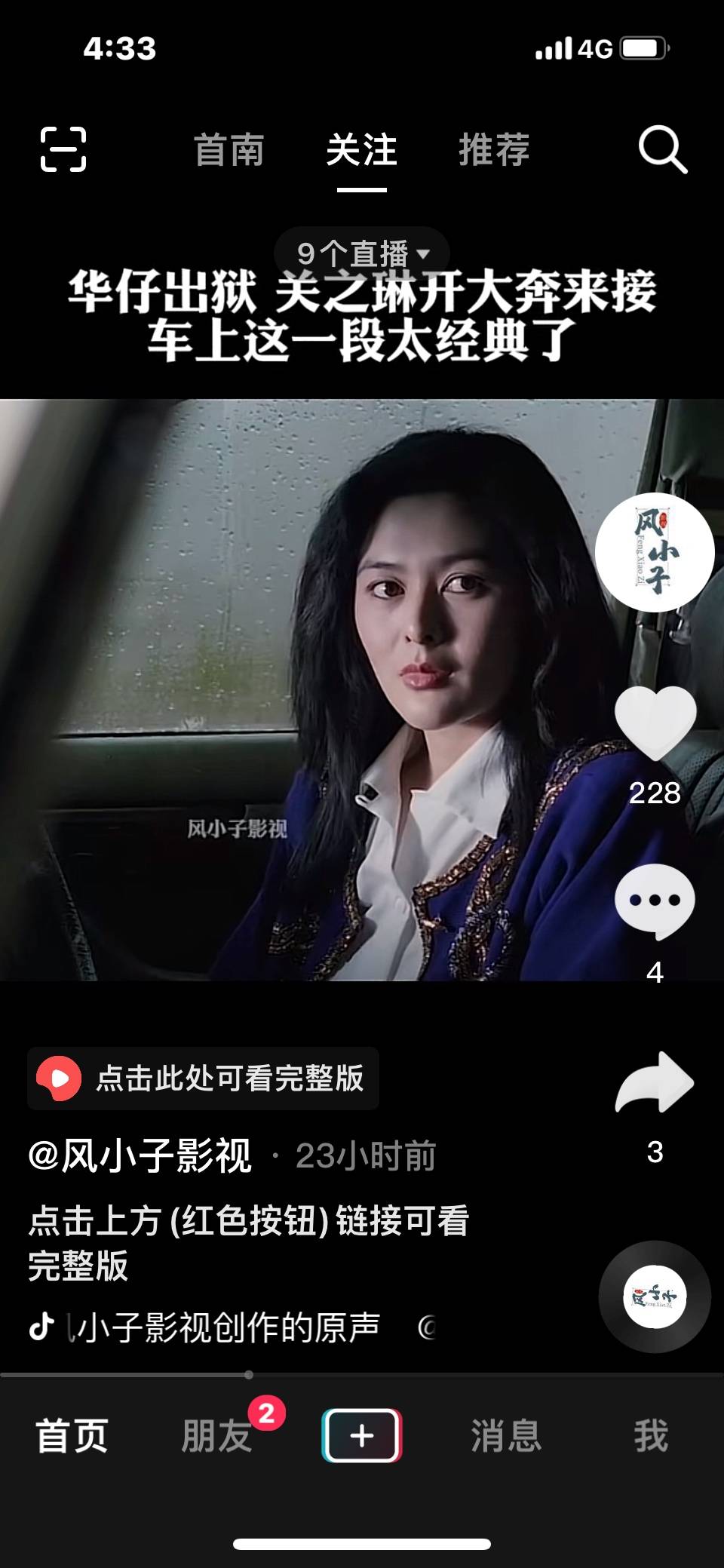Open 风小子 creator avatar
Viewport: 724px width, 1568px height.
(654, 552)
